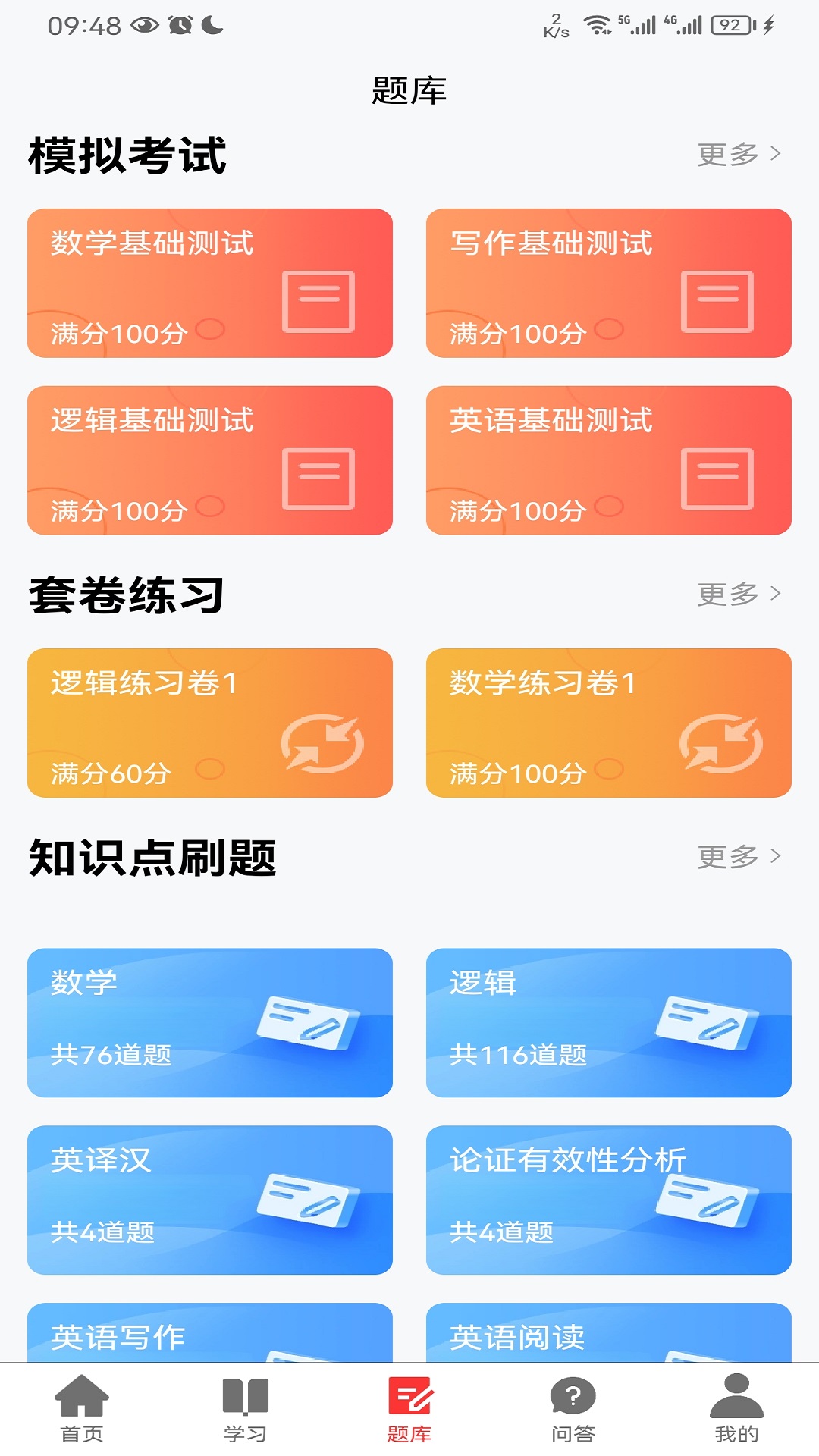
Task: Select the 论证有效性分析 question set
Action: coord(608,1200)
